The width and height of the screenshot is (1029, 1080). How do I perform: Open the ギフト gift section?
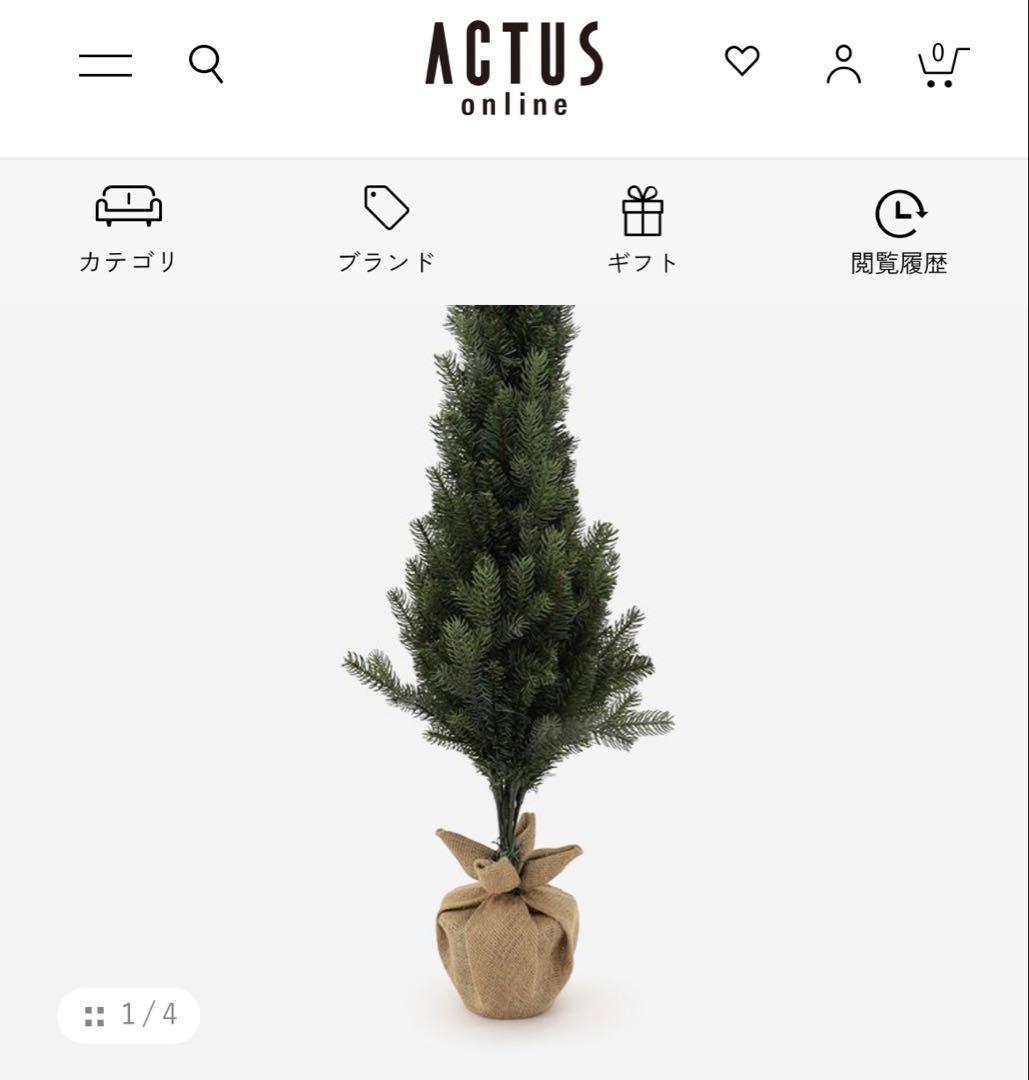(642, 230)
